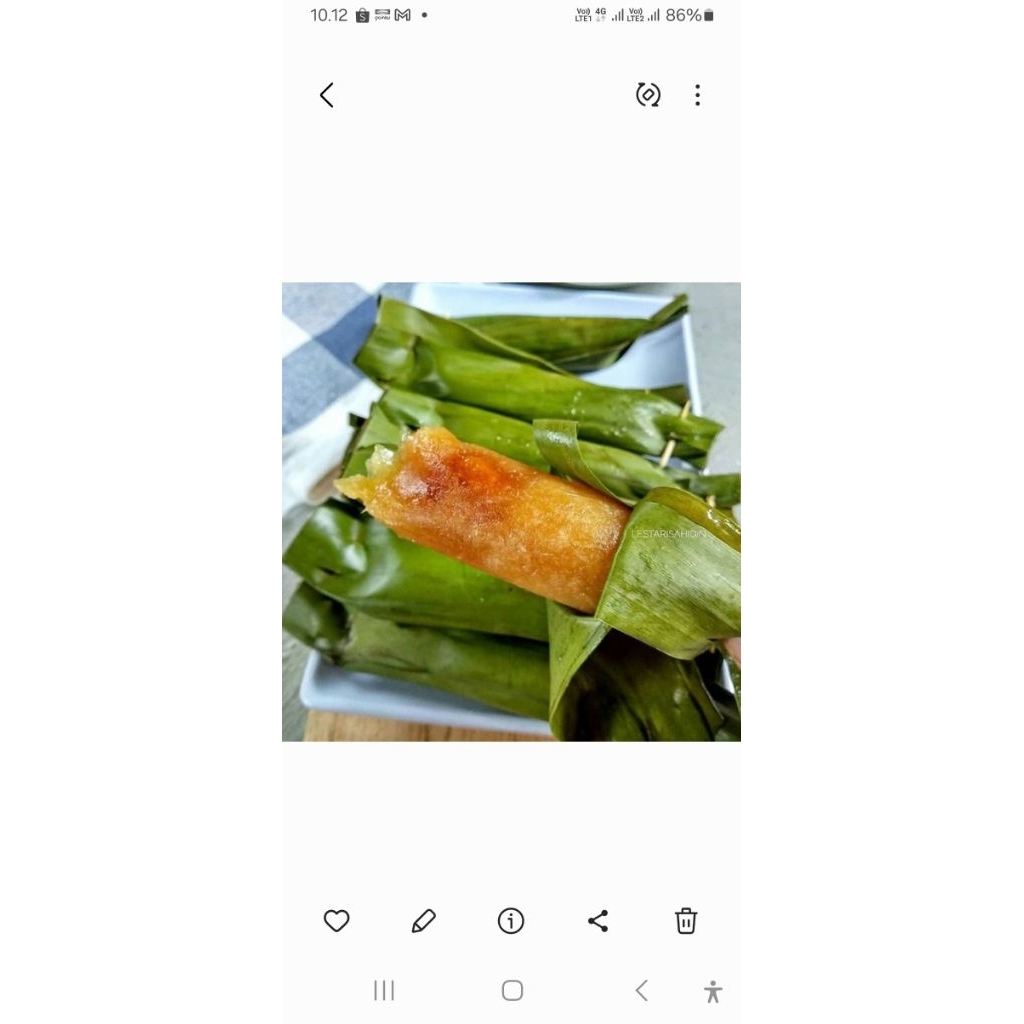Image resolution: width=1024 pixels, height=1024 pixels.
Task: View photo details via the info icon
Action: click(511, 921)
